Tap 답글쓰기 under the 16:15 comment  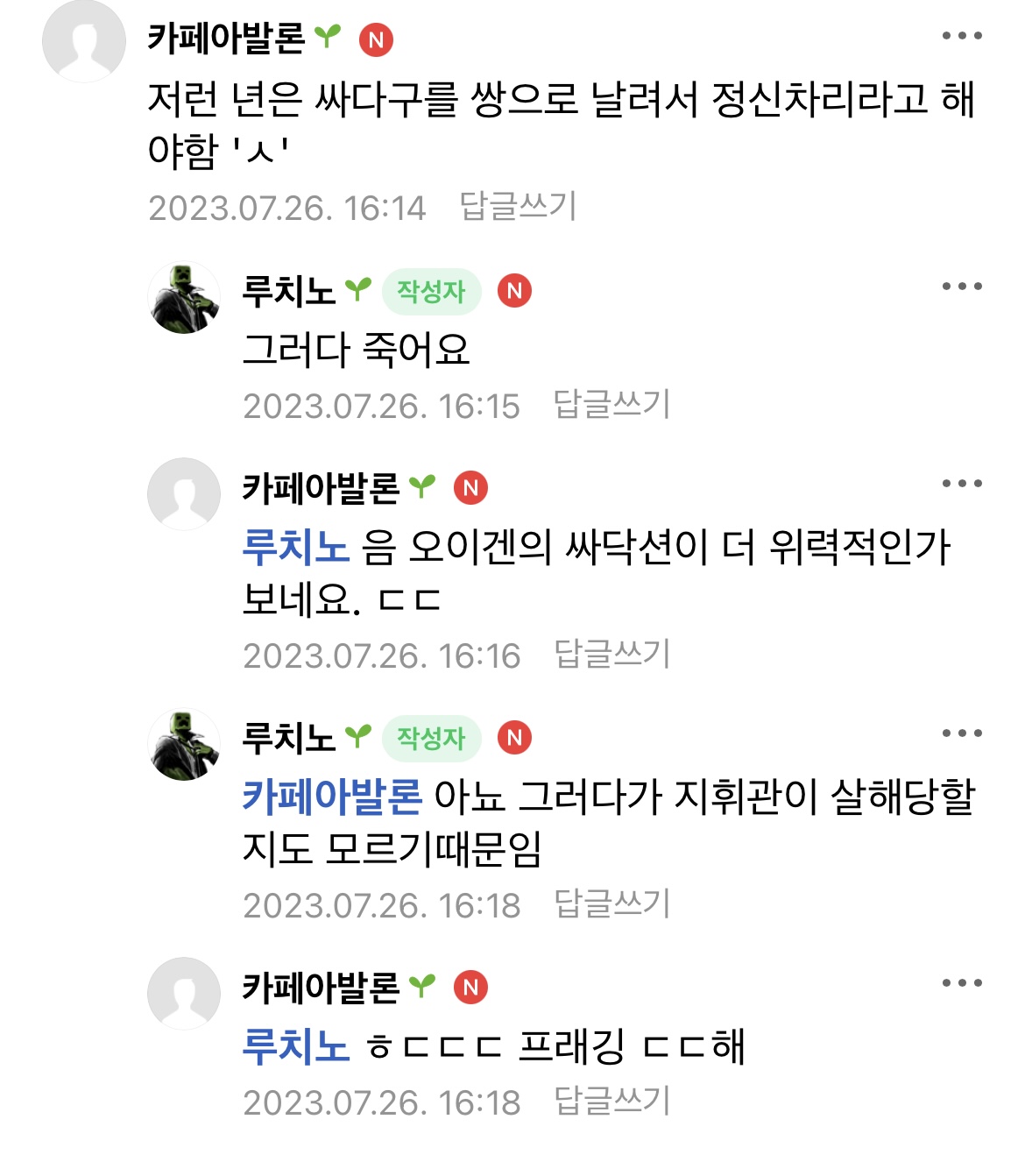coord(611,405)
